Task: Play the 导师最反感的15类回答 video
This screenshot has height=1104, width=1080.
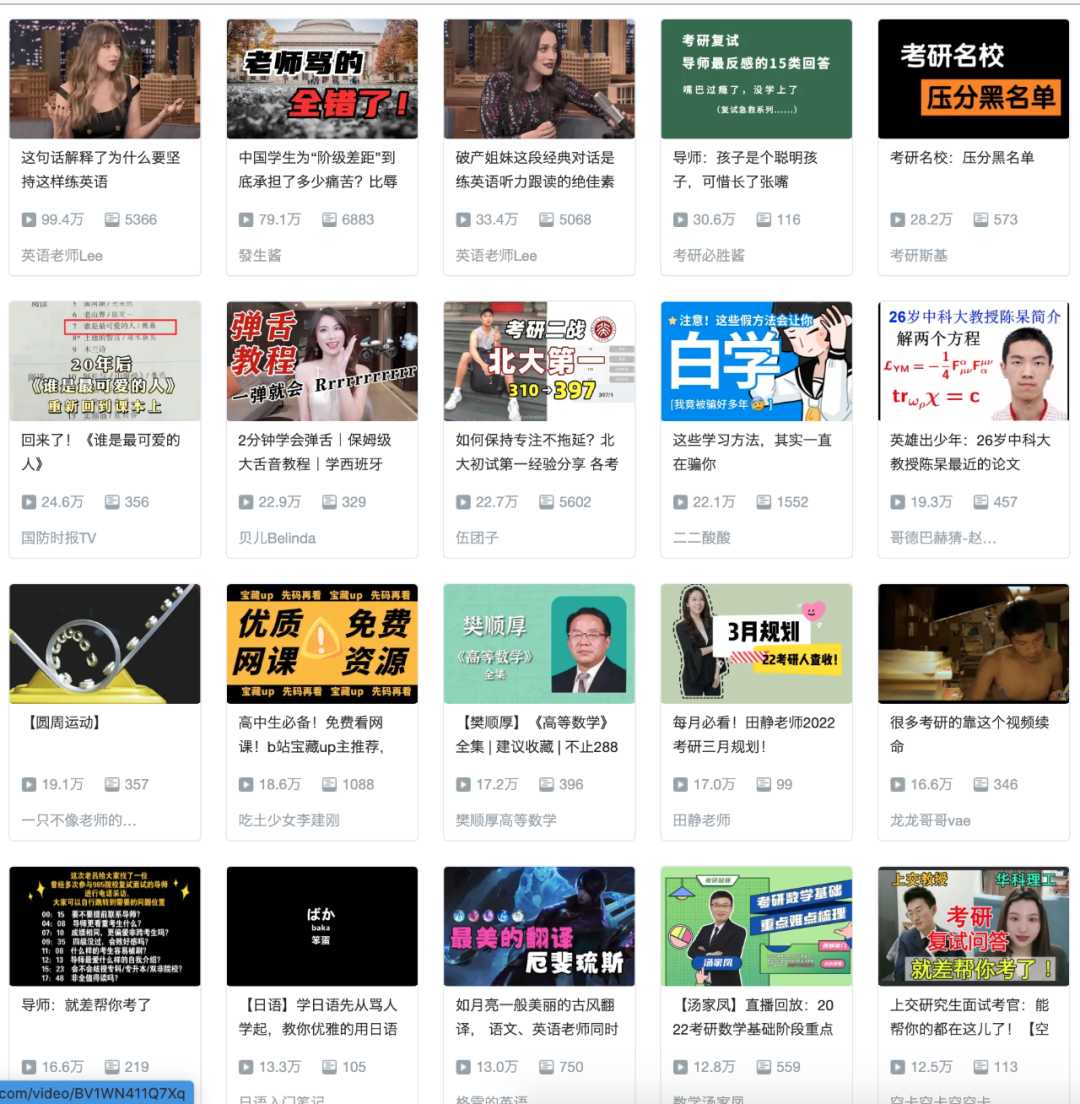Action: point(756,79)
